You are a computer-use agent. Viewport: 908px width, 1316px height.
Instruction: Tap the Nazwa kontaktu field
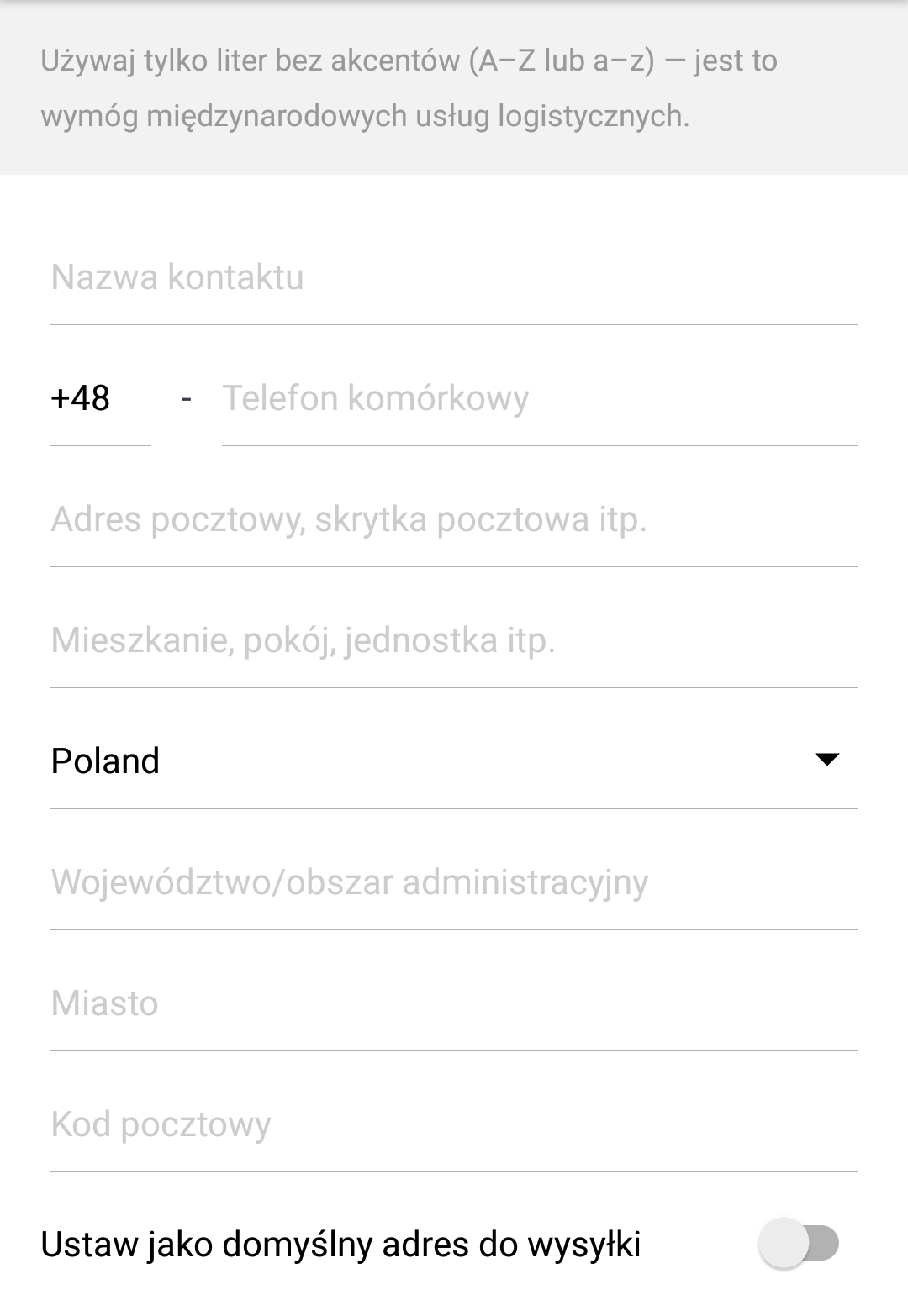(454, 279)
